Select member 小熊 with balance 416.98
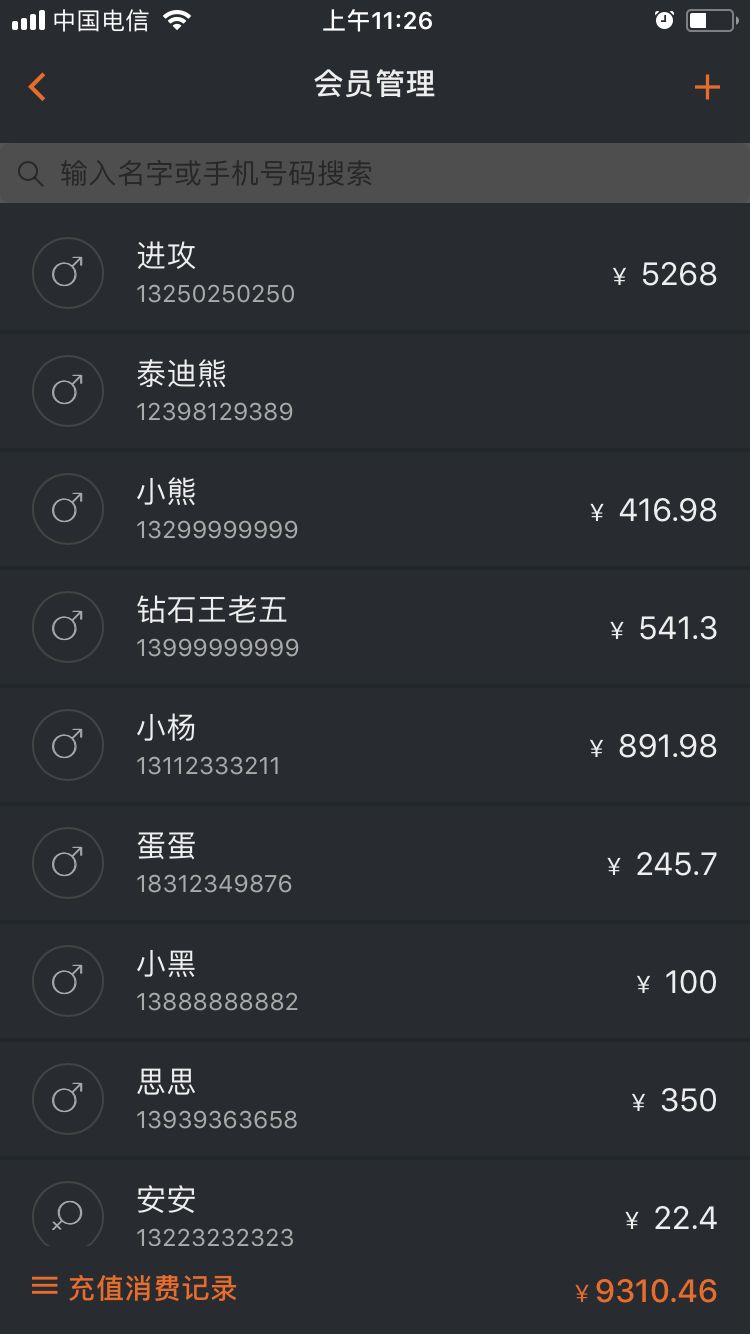The width and height of the screenshot is (750, 1334). coord(375,509)
